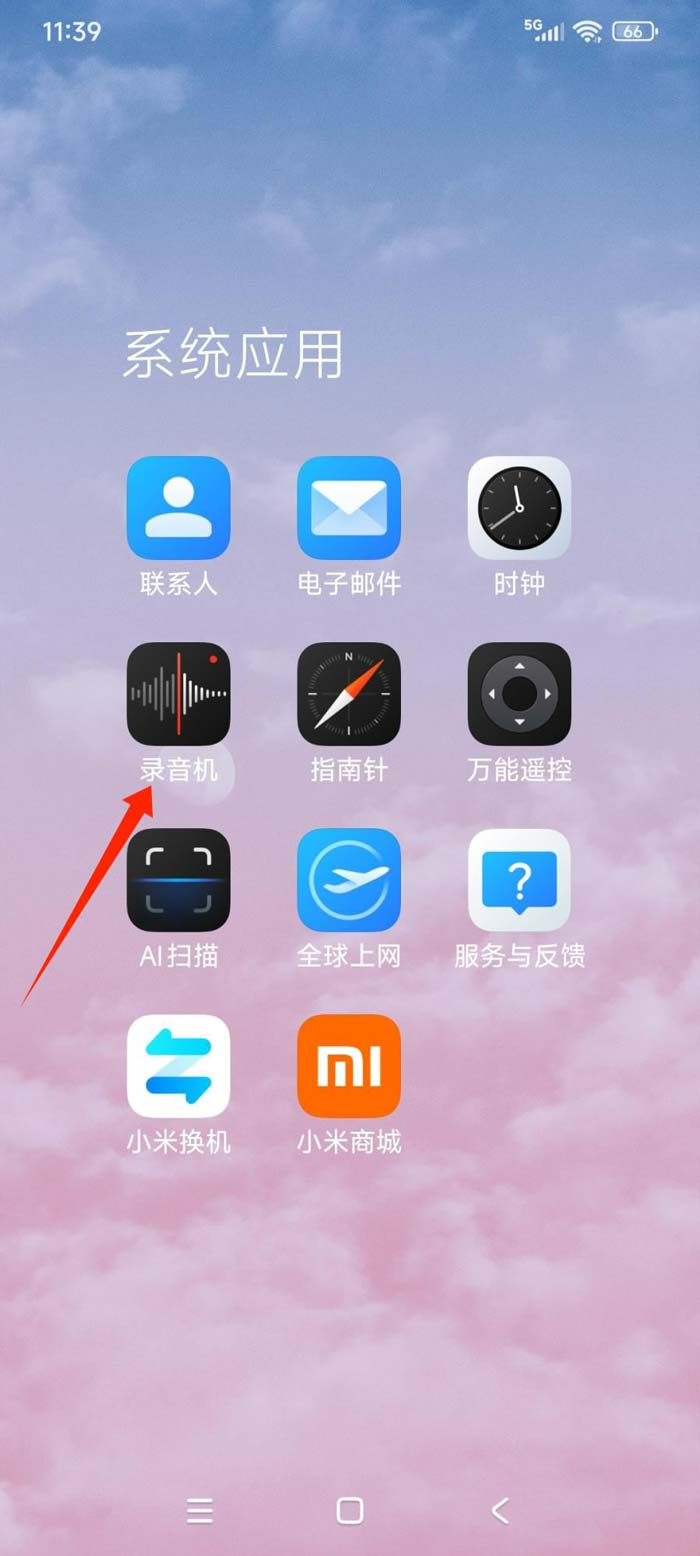Image resolution: width=700 pixels, height=1556 pixels.
Task: Tap the system home button
Action: 349,1510
